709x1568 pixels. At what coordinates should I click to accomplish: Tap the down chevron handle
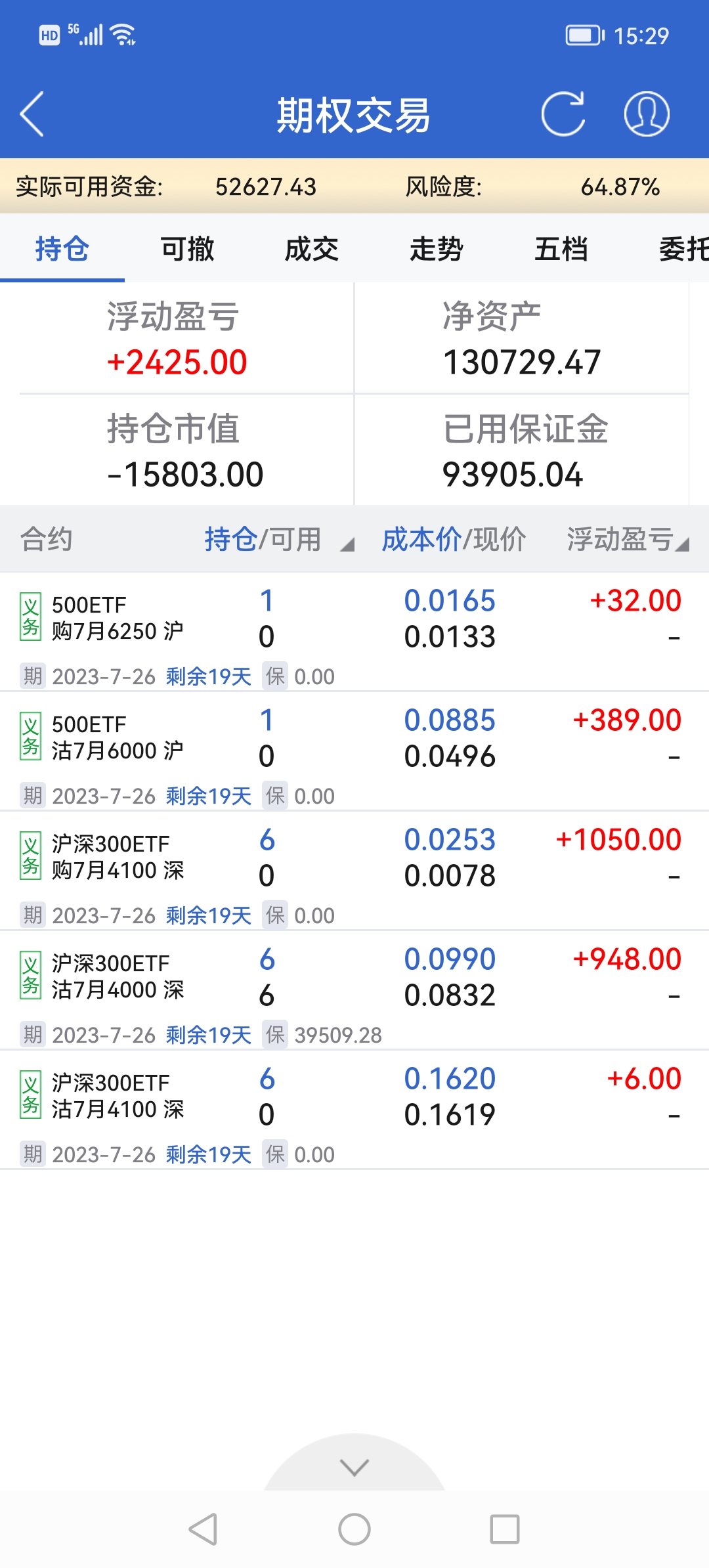[x=354, y=1467]
